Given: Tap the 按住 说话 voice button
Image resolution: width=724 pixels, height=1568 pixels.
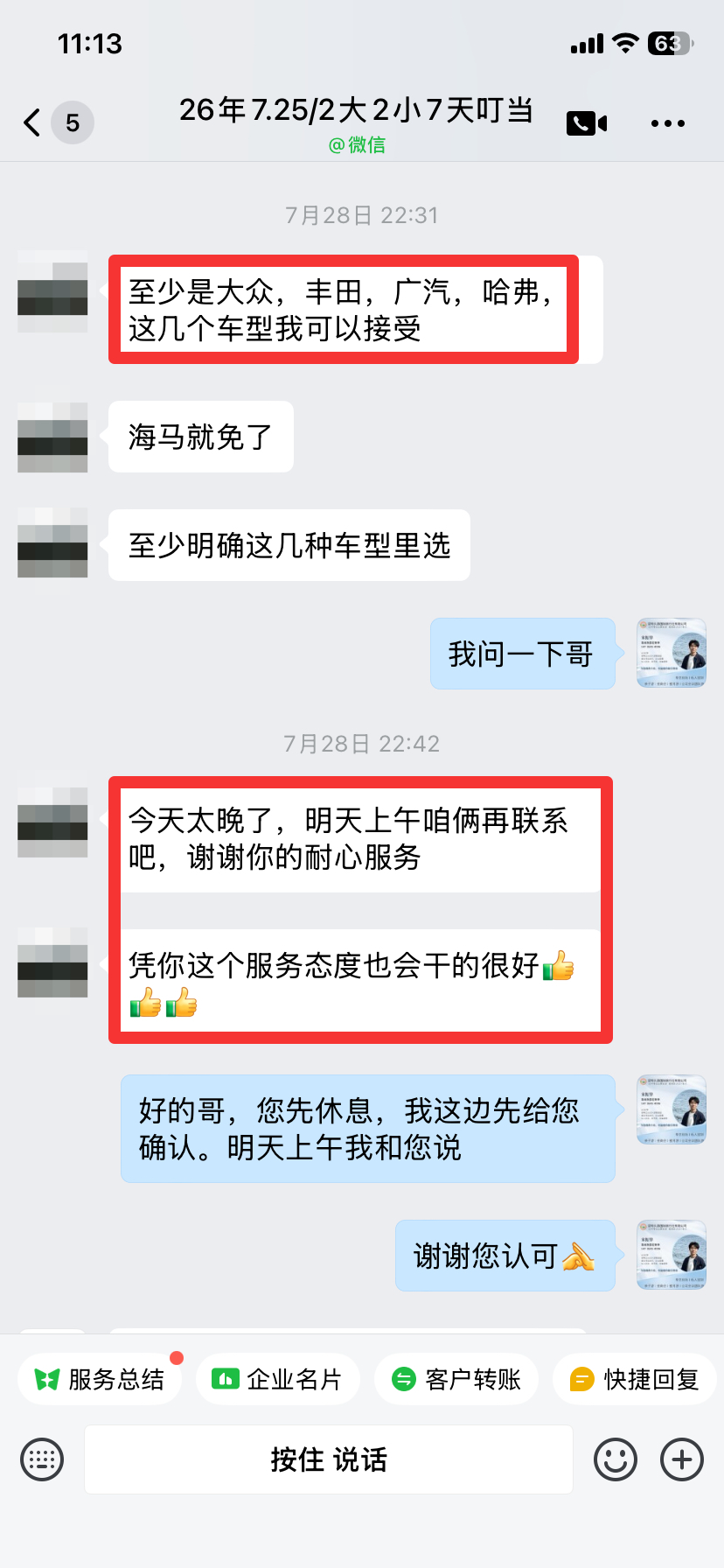Looking at the screenshot, I should click(x=329, y=1459).
